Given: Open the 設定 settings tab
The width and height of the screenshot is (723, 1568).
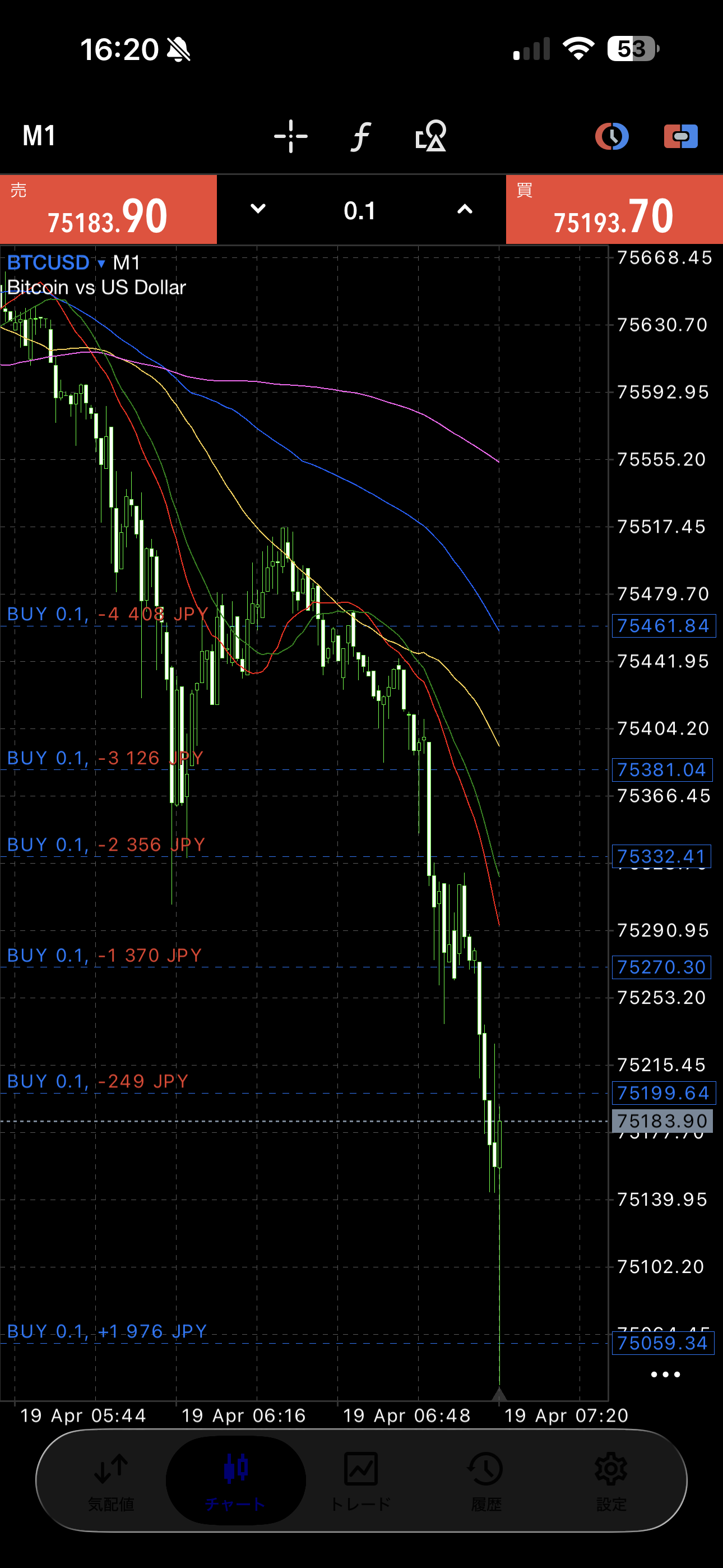Looking at the screenshot, I should (610, 1481).
